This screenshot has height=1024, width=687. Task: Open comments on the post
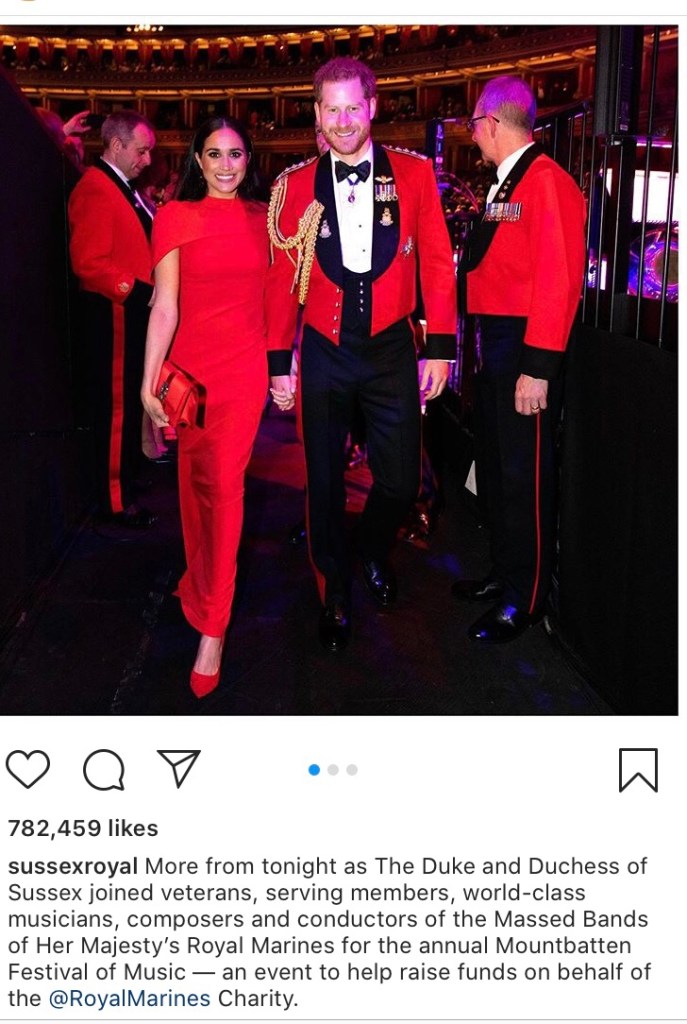click(x=104, y=769)
